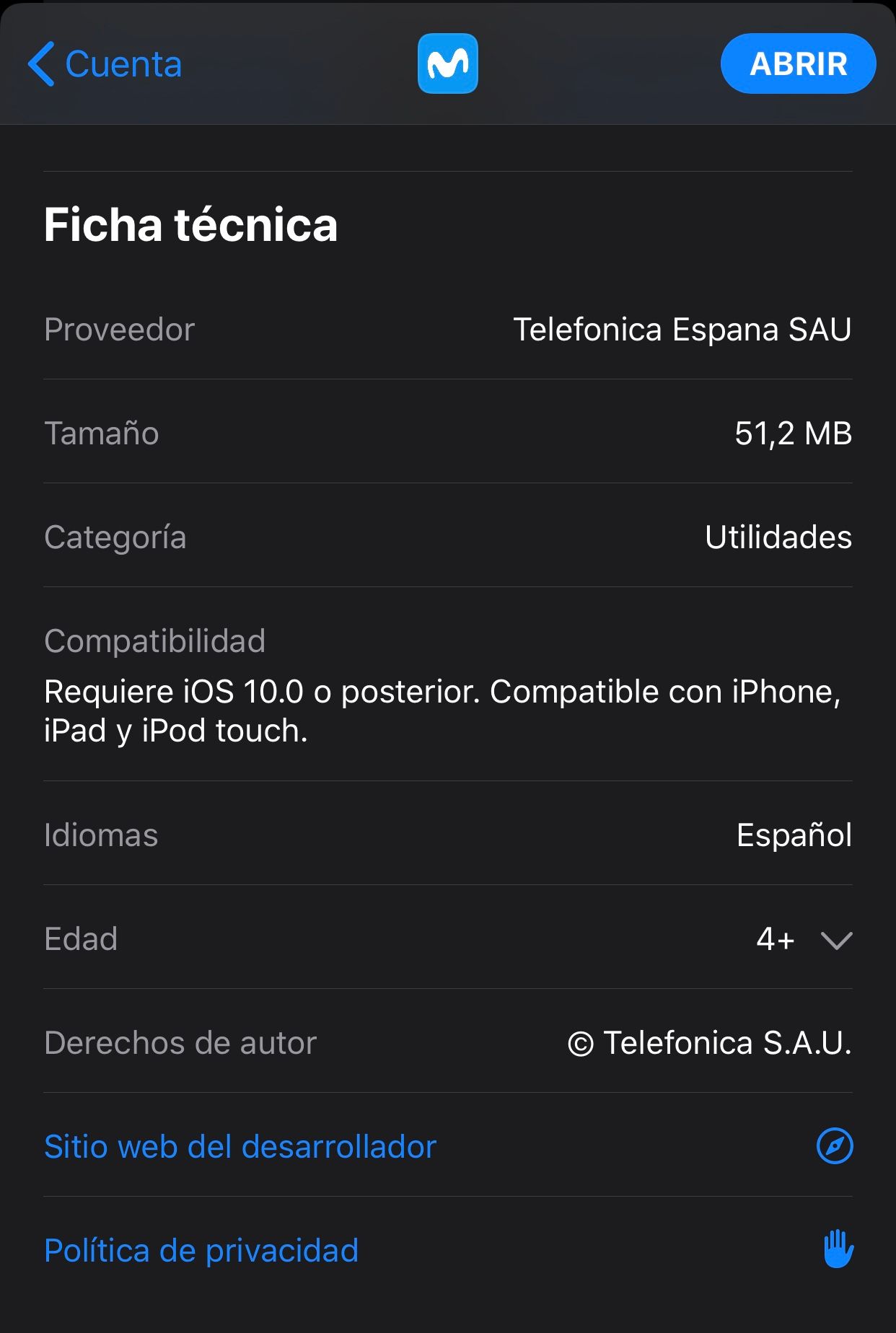Image resolution: width=896 pixels, height=1333 pixels.
Task: Select the blue M logo in the header
Action: pyautogui.click(x=447, y=64)
